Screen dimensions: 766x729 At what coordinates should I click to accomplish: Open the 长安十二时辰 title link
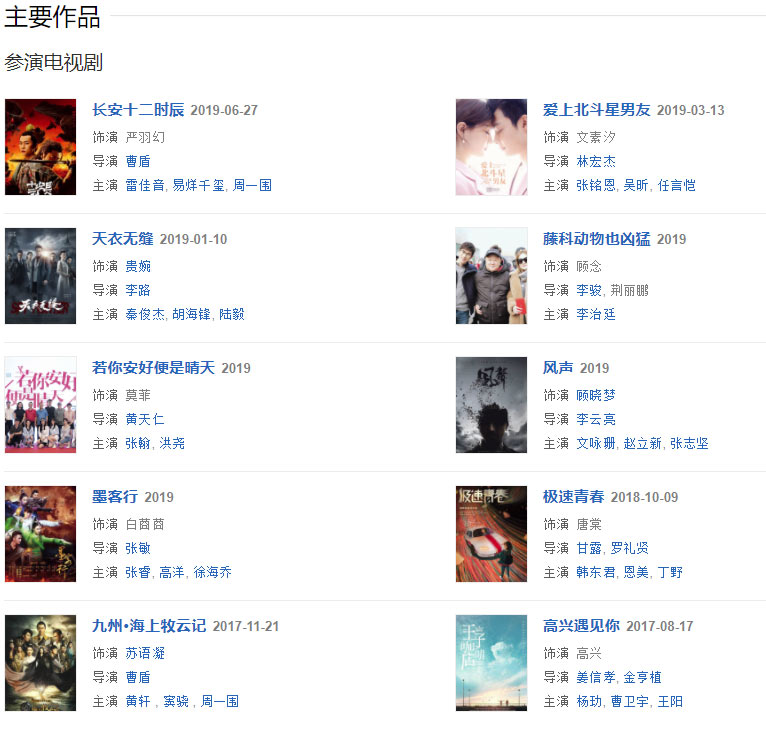point(138,110)
